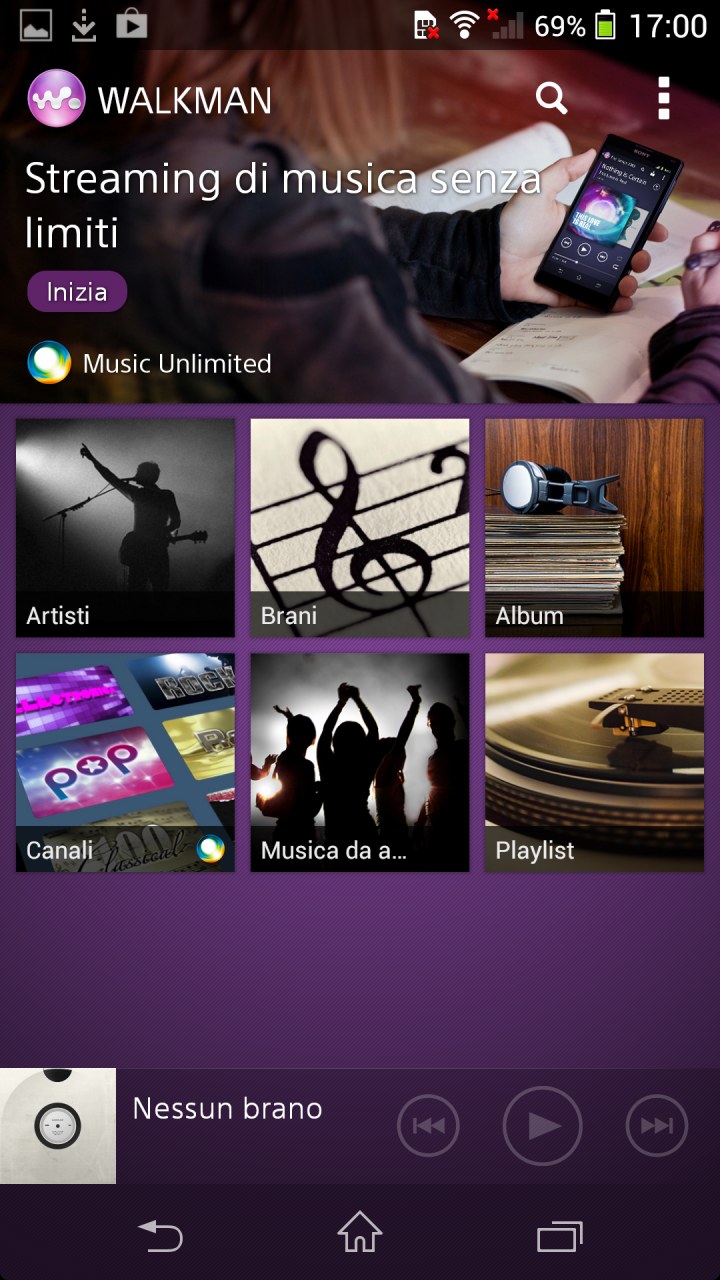This screenshot has width=720, height=1280.
Task: Open the Album tile
Action: (x=595, y=527)
